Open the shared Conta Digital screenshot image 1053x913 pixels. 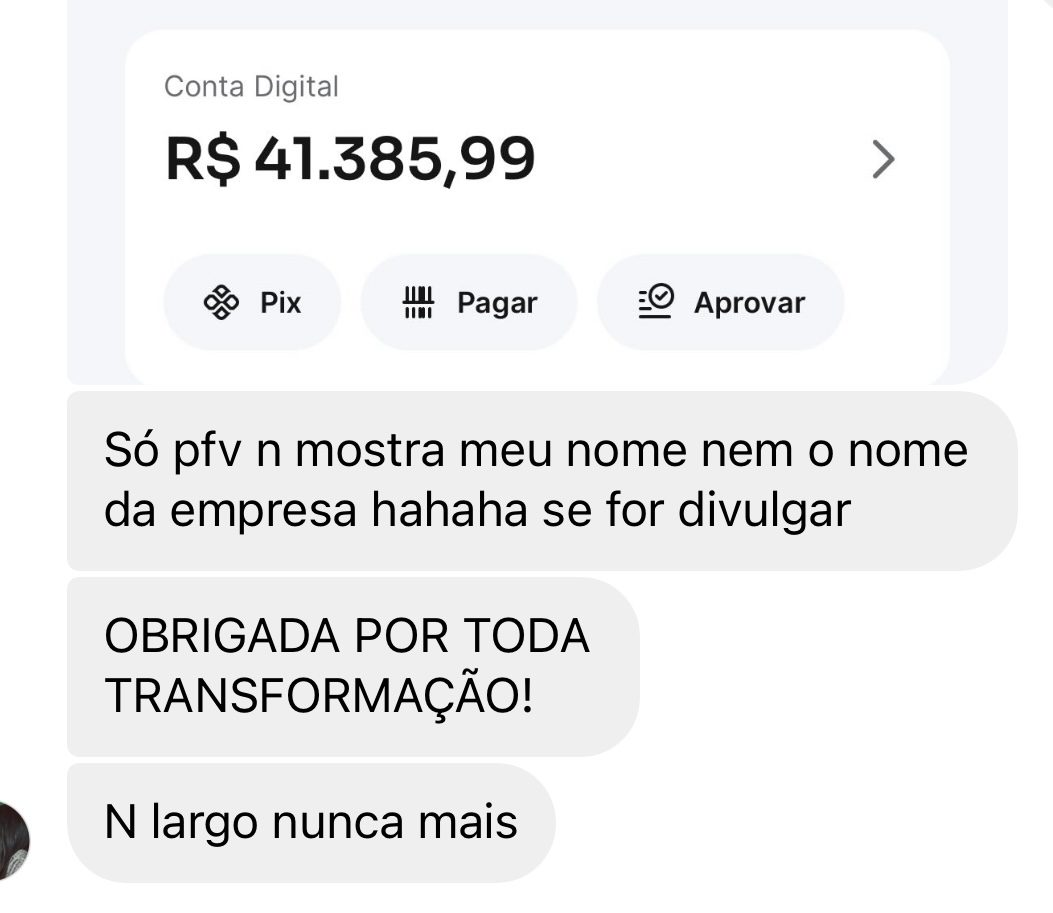coord(537,193)
